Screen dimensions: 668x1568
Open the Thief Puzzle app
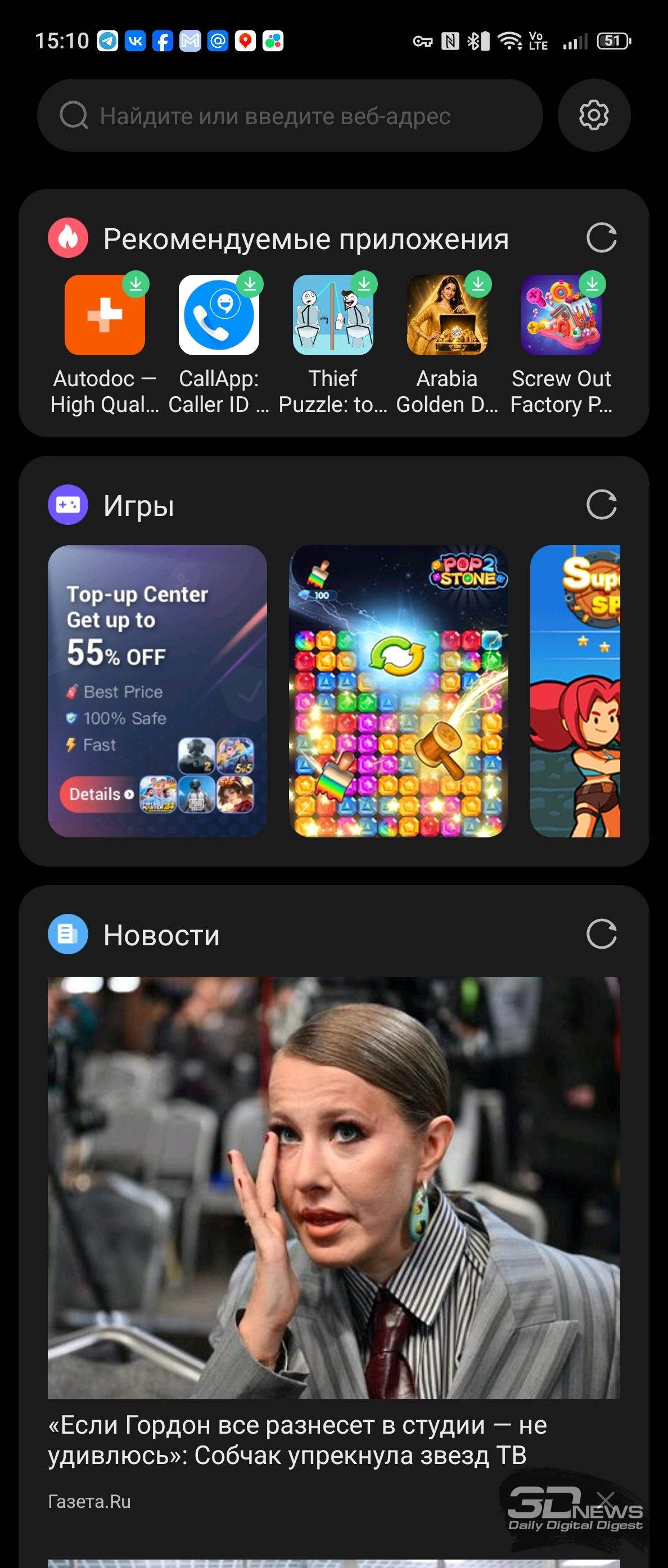[x=333, y=344]
